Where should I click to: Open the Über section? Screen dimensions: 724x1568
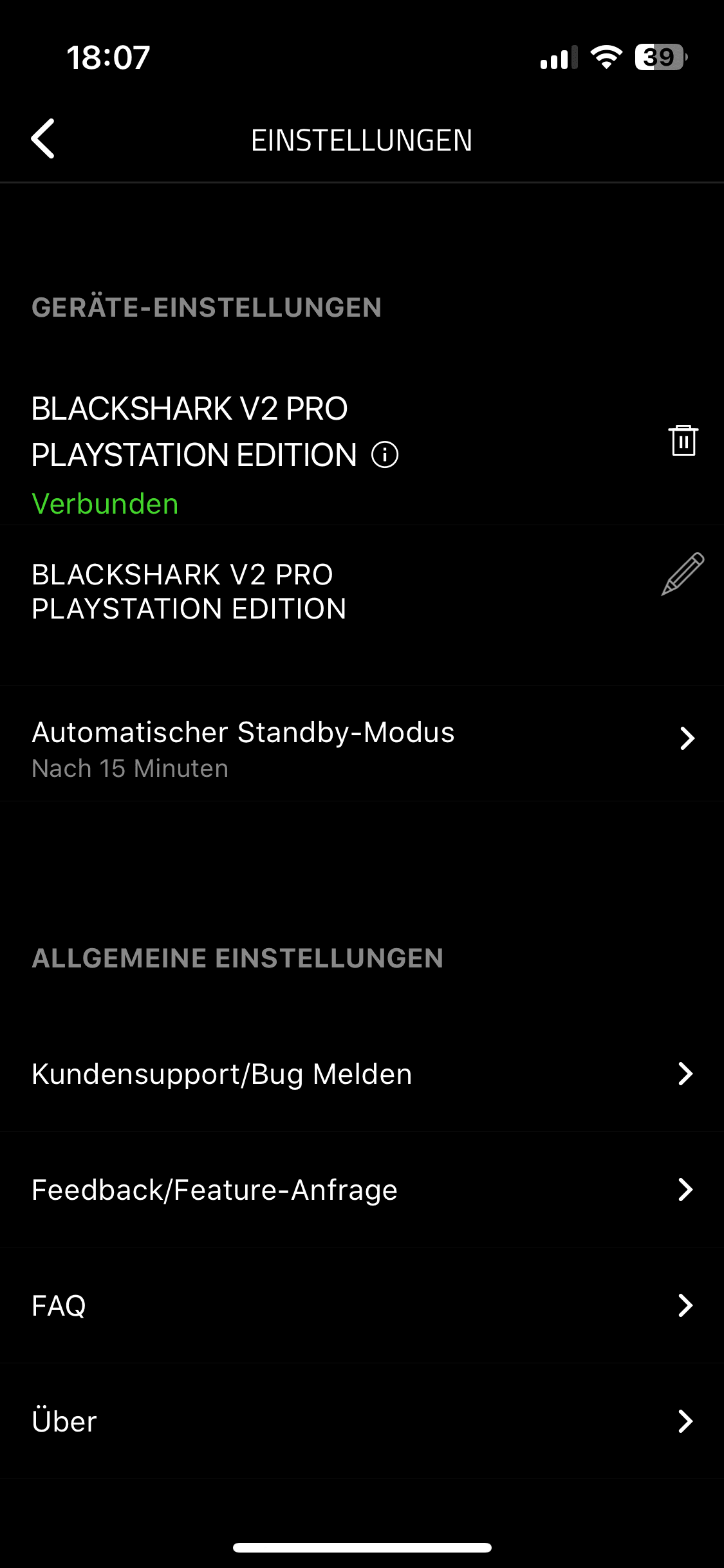[362, 1421]
